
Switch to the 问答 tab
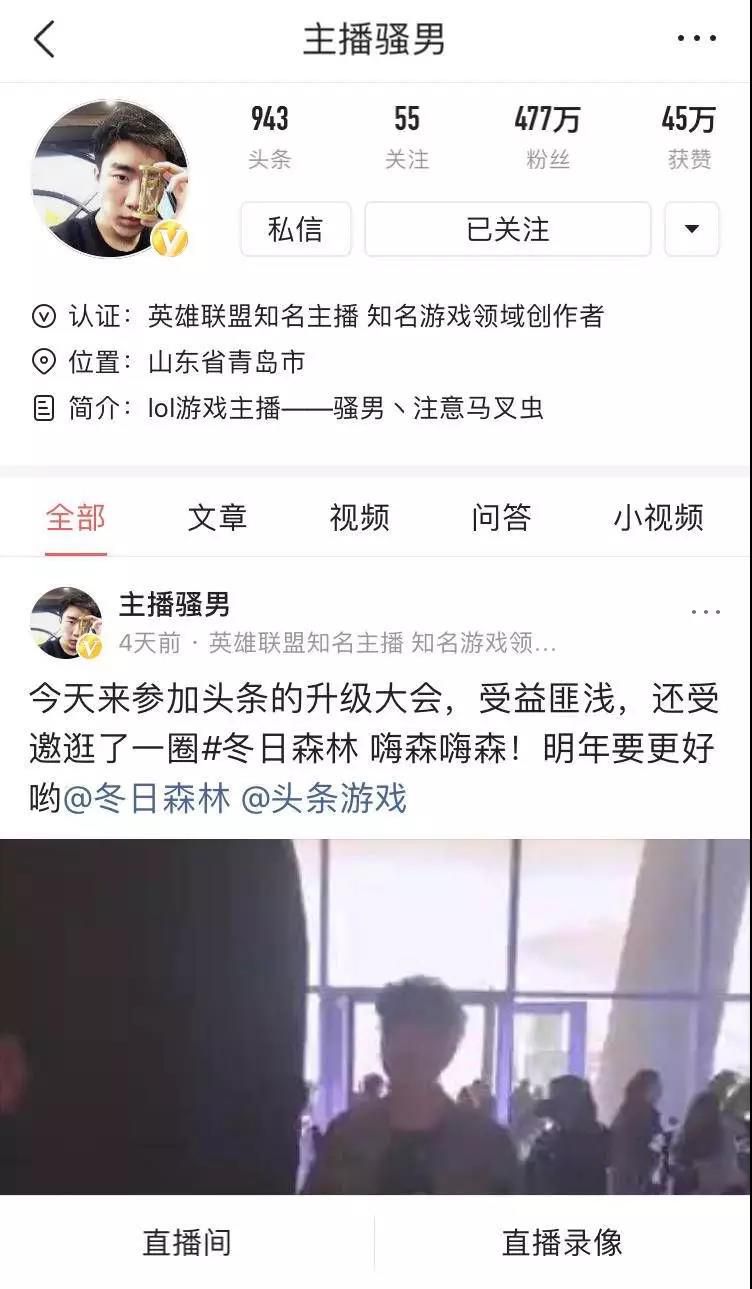pyautogui.click(x=501, y=518)
